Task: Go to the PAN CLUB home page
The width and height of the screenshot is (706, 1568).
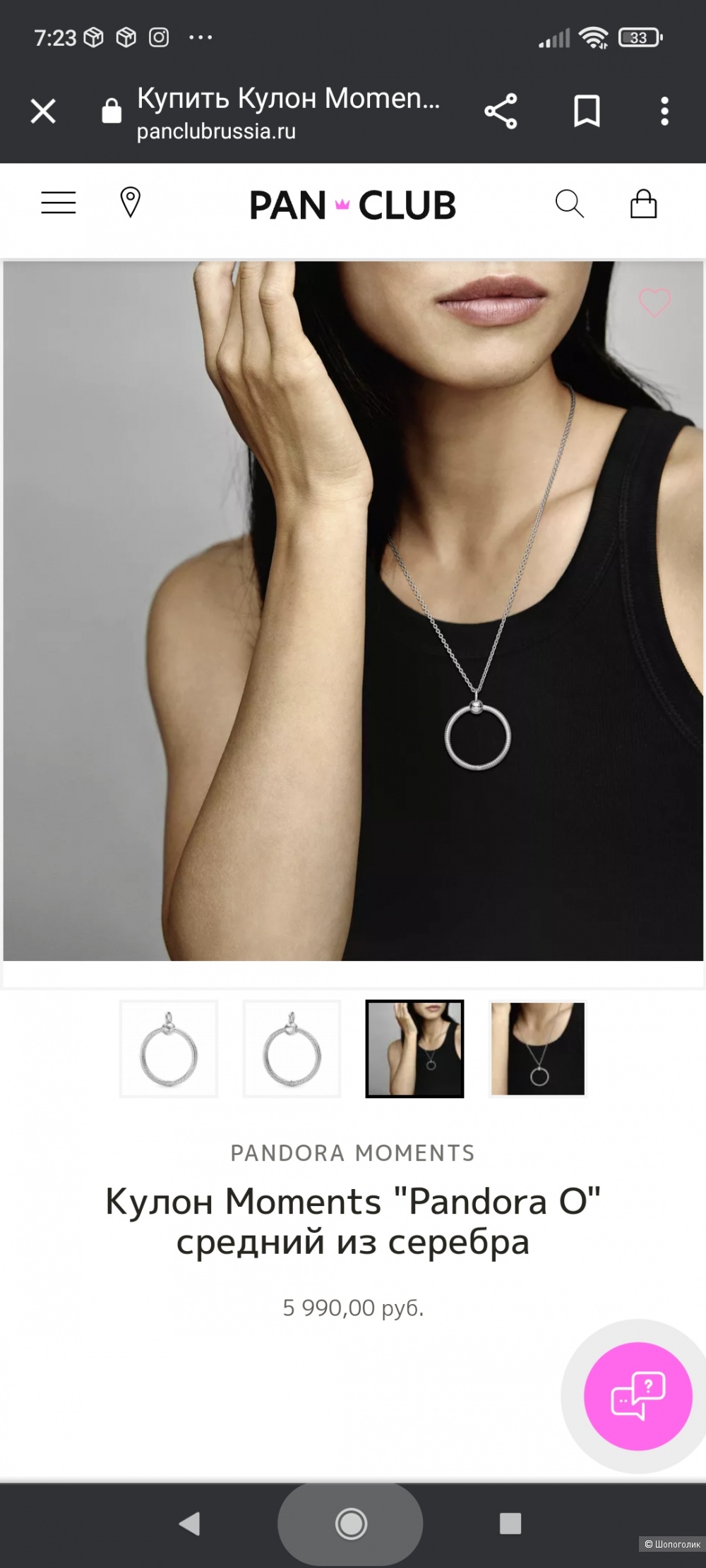Action: point(352,205)
